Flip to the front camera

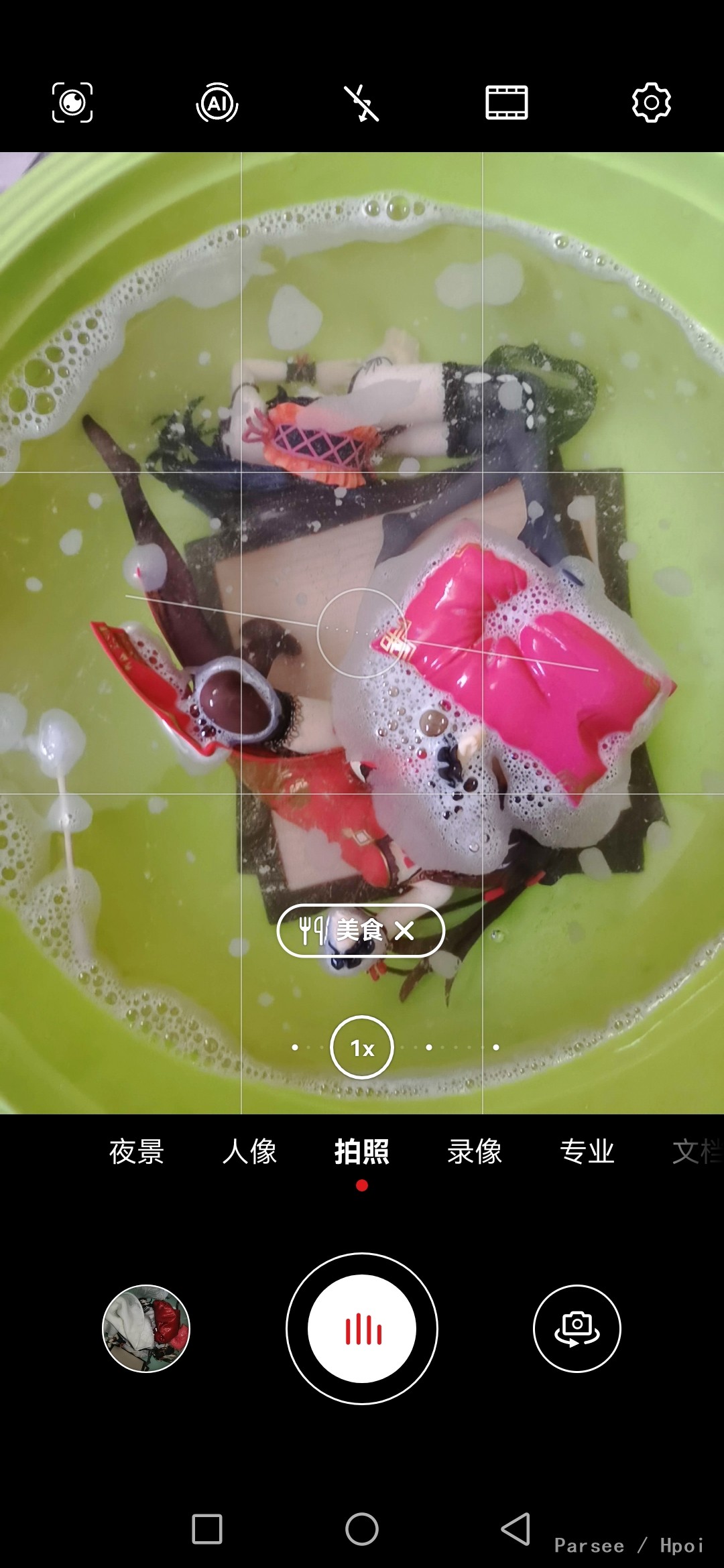tap(577, 1329)
